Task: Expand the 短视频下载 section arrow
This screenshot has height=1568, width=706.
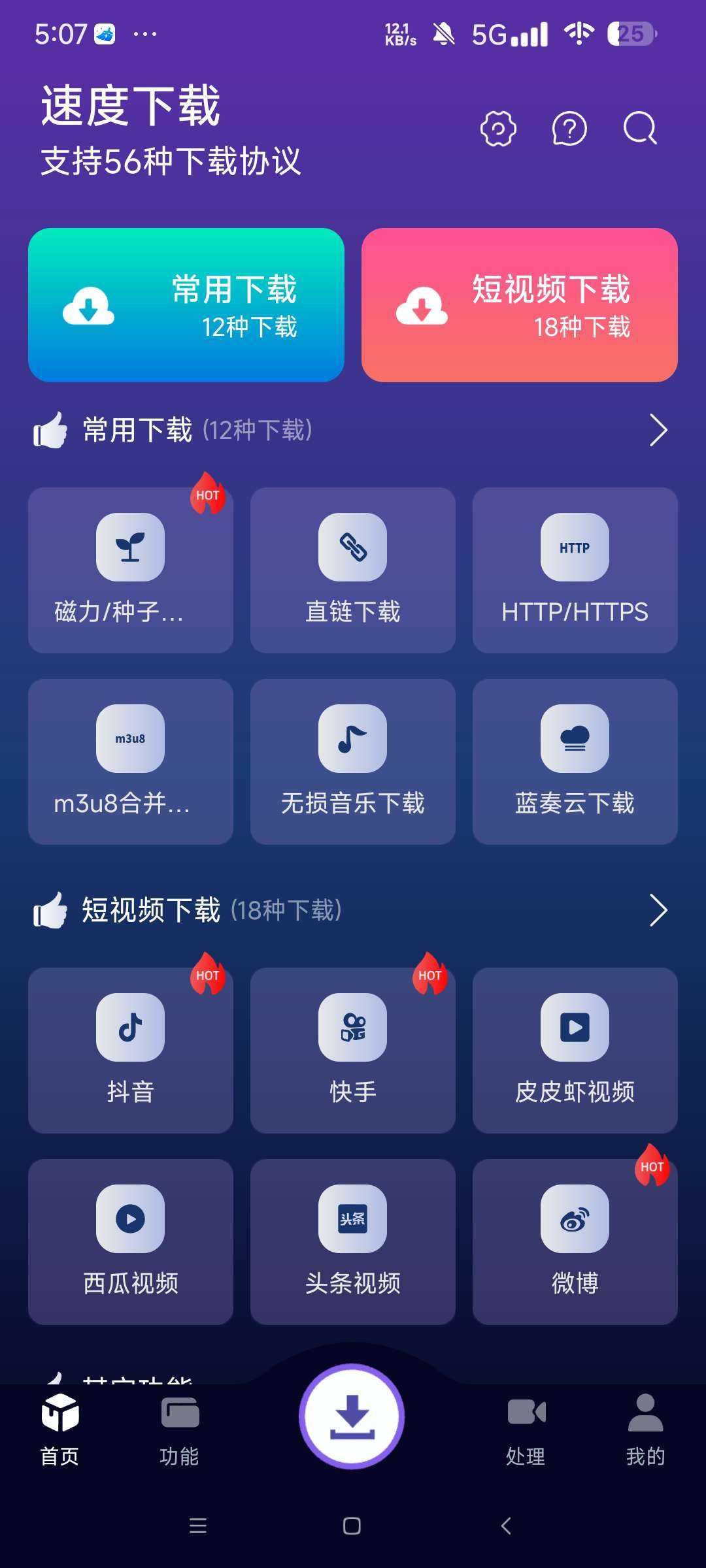Action: [658, 910]
